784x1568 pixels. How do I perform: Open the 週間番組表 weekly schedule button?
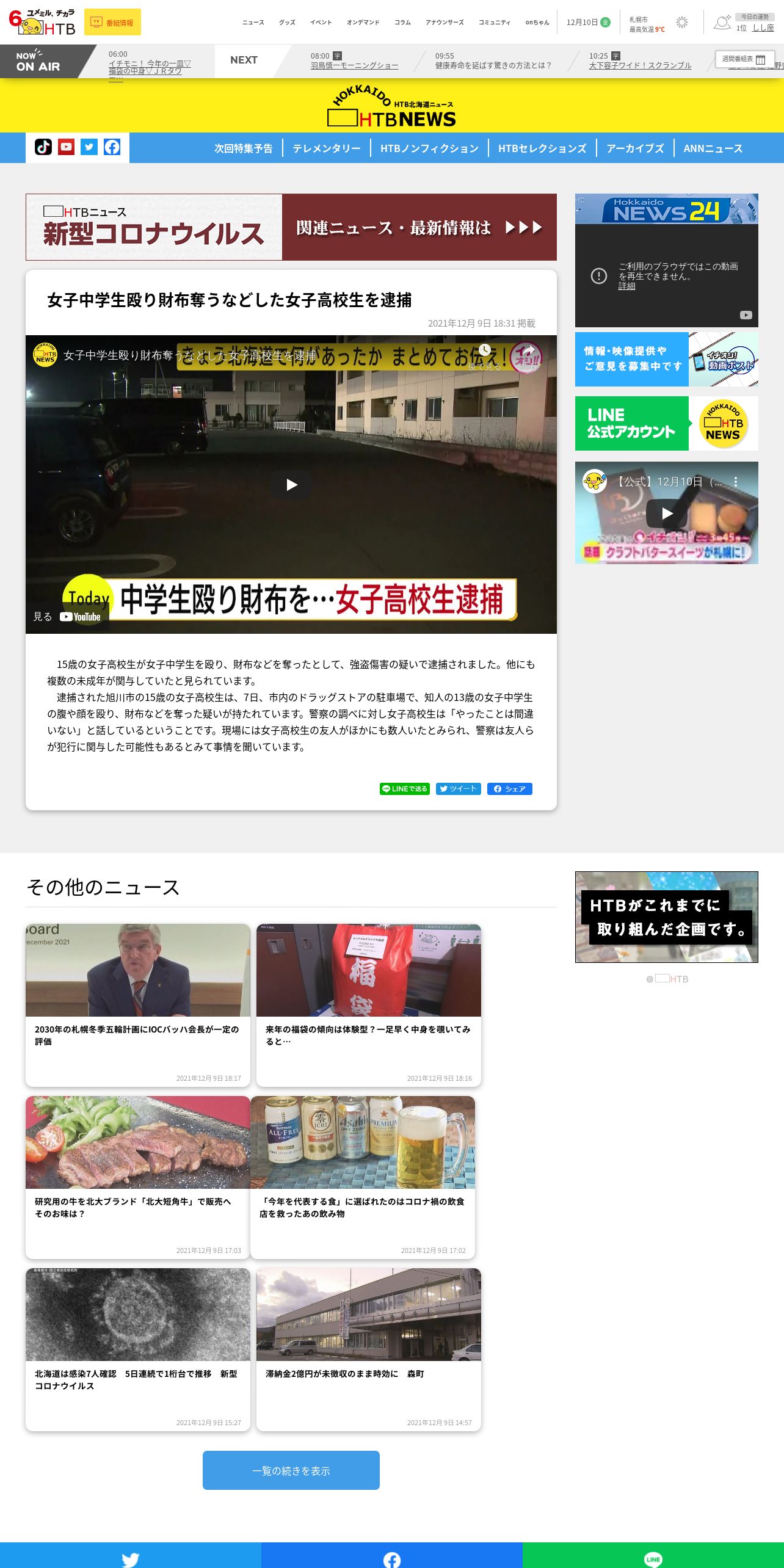tap(744, 59)
